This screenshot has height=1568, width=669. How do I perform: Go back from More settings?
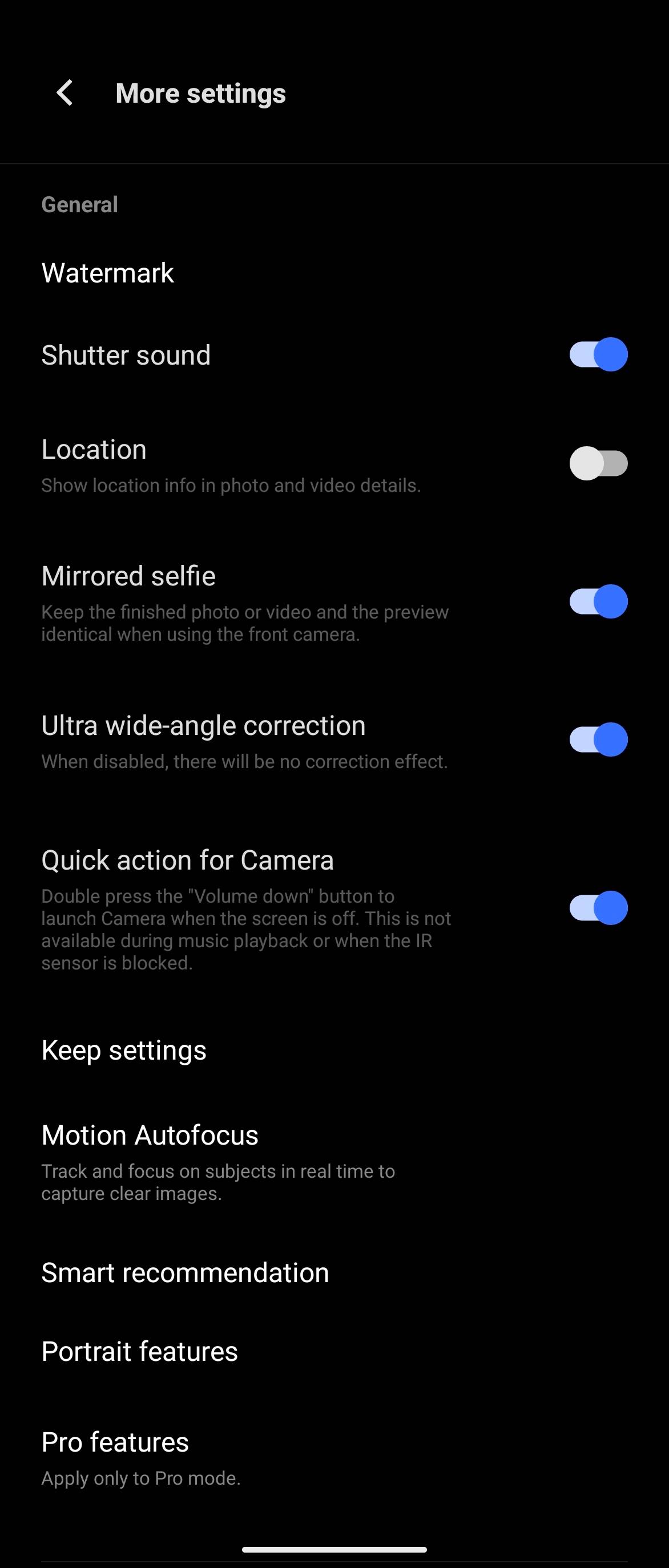point(65,93)
